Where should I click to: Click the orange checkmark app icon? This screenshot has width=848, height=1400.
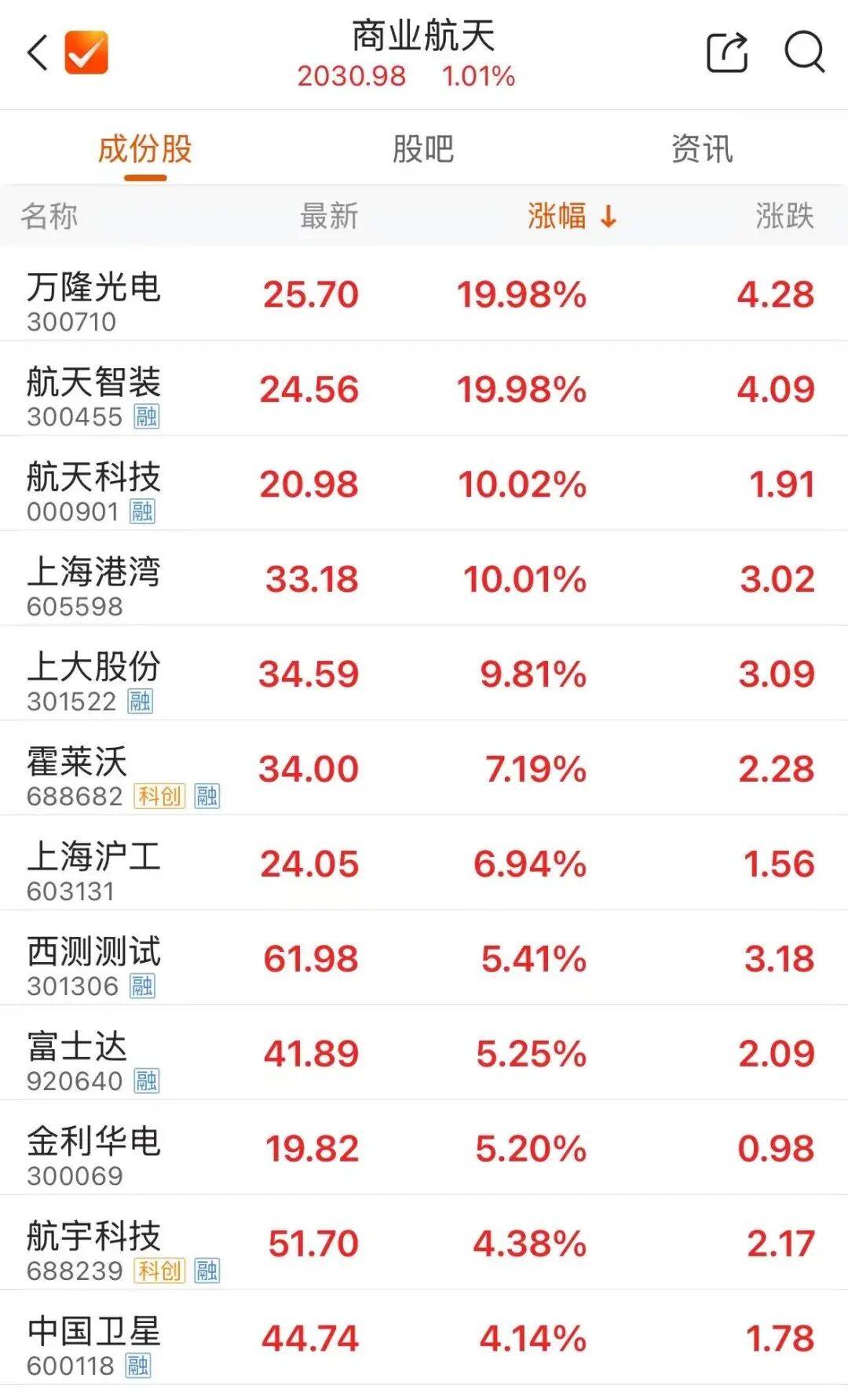86,53
